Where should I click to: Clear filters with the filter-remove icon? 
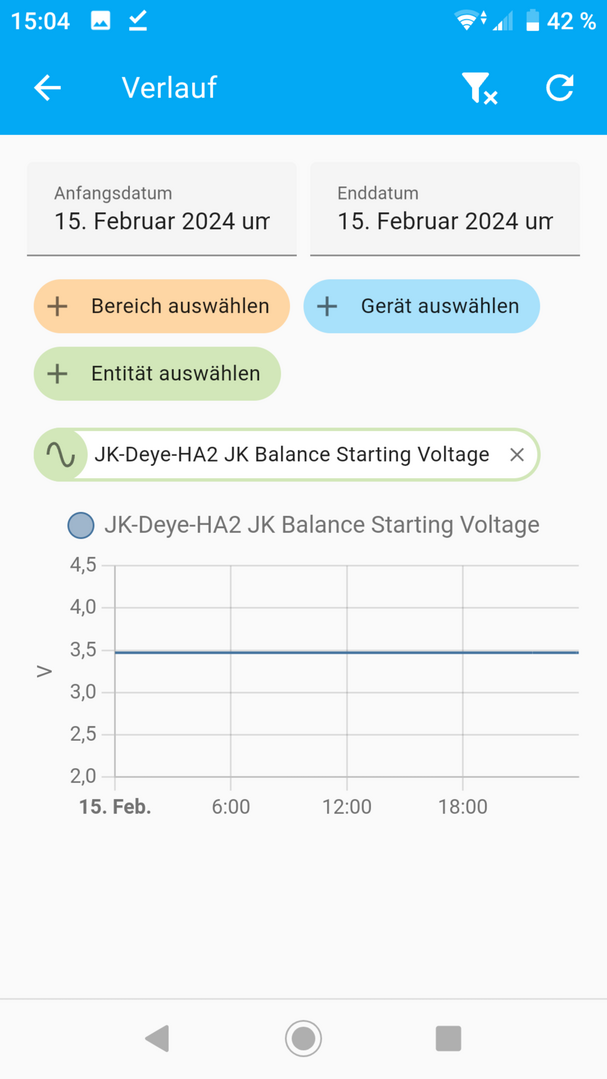(480, 89)
